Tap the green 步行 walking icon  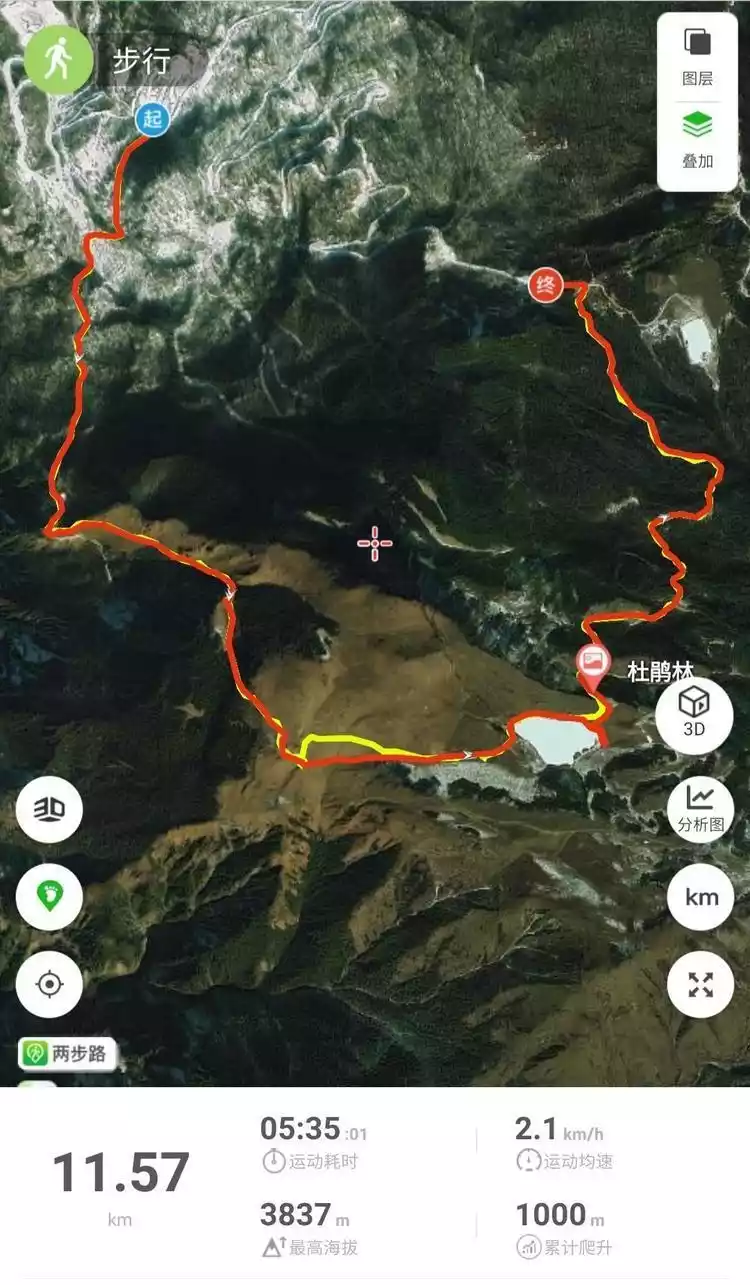[58, 60]
